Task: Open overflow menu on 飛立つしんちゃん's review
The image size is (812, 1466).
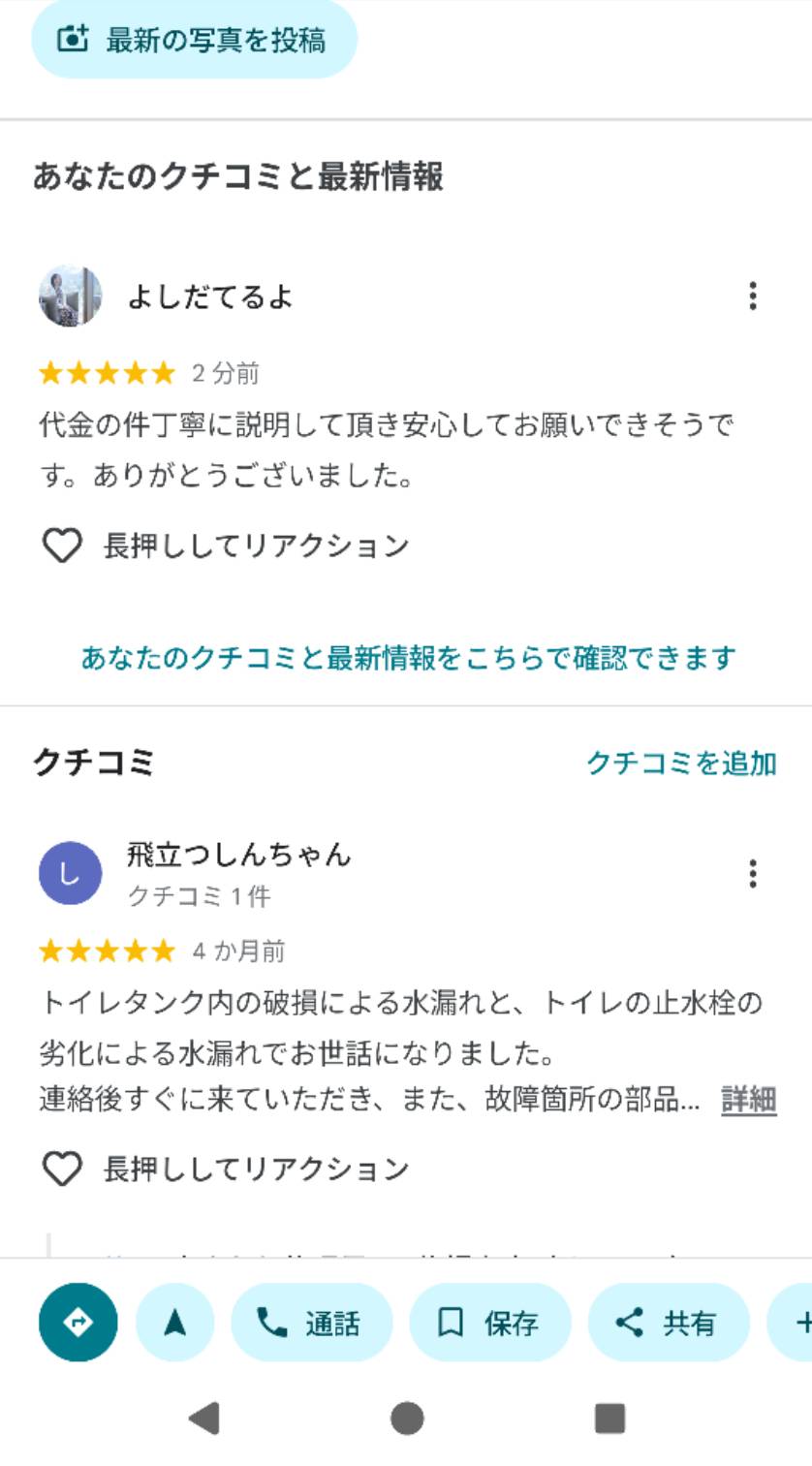Action: point(753,874)
